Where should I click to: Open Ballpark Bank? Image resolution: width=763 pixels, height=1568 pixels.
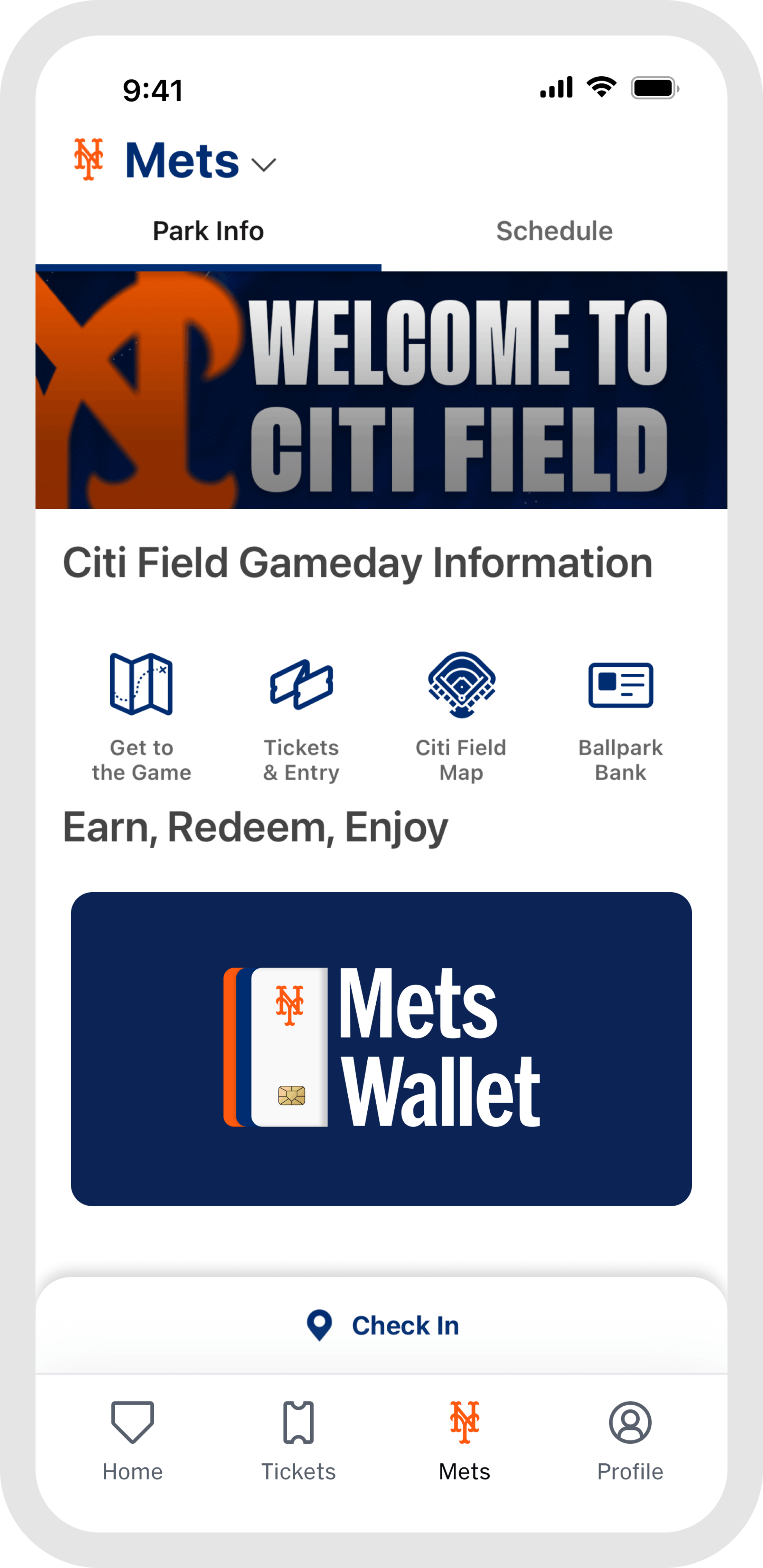[621, 716]
